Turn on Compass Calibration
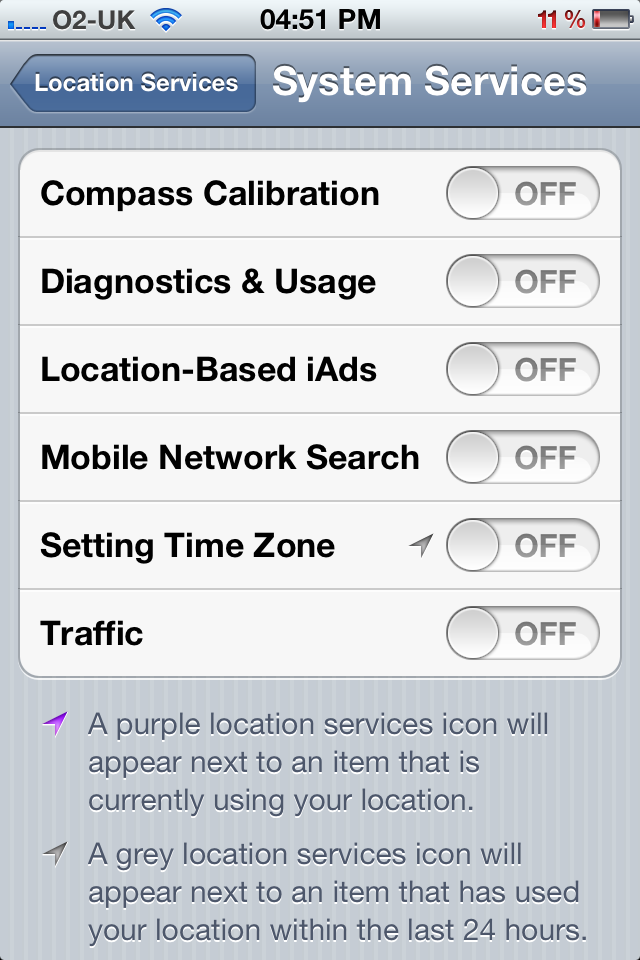The height and width of the screenshot is (960, 640). point(522,193)
